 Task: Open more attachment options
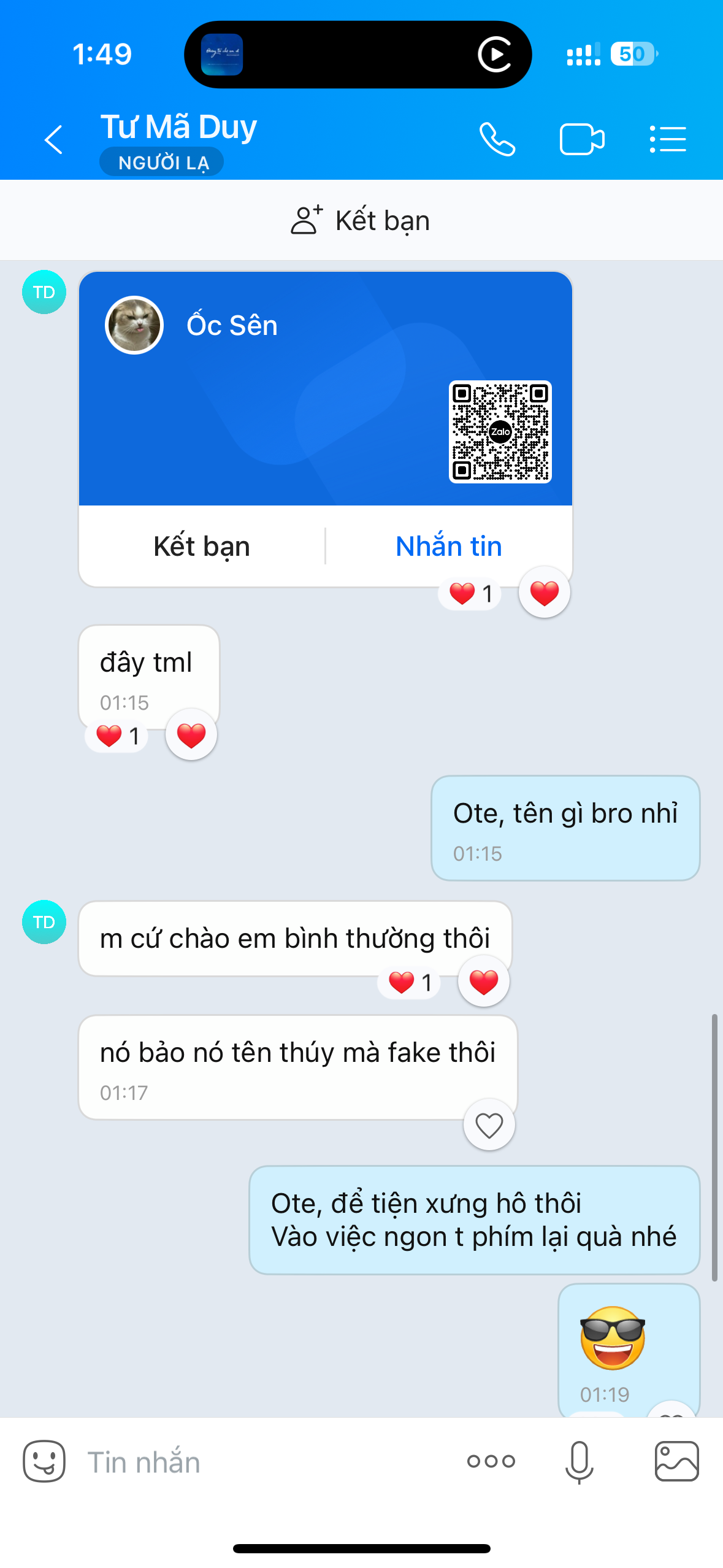(x=491, y=1461)
